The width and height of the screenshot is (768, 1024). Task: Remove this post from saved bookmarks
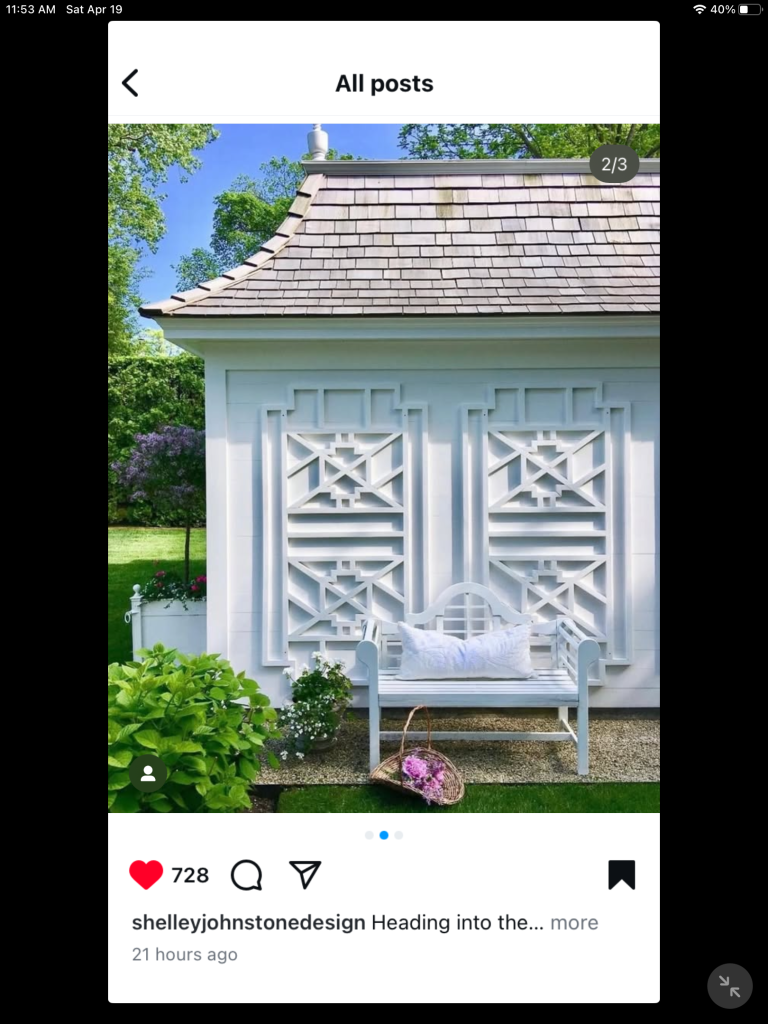pyautogui.click(x=621, y=875)
